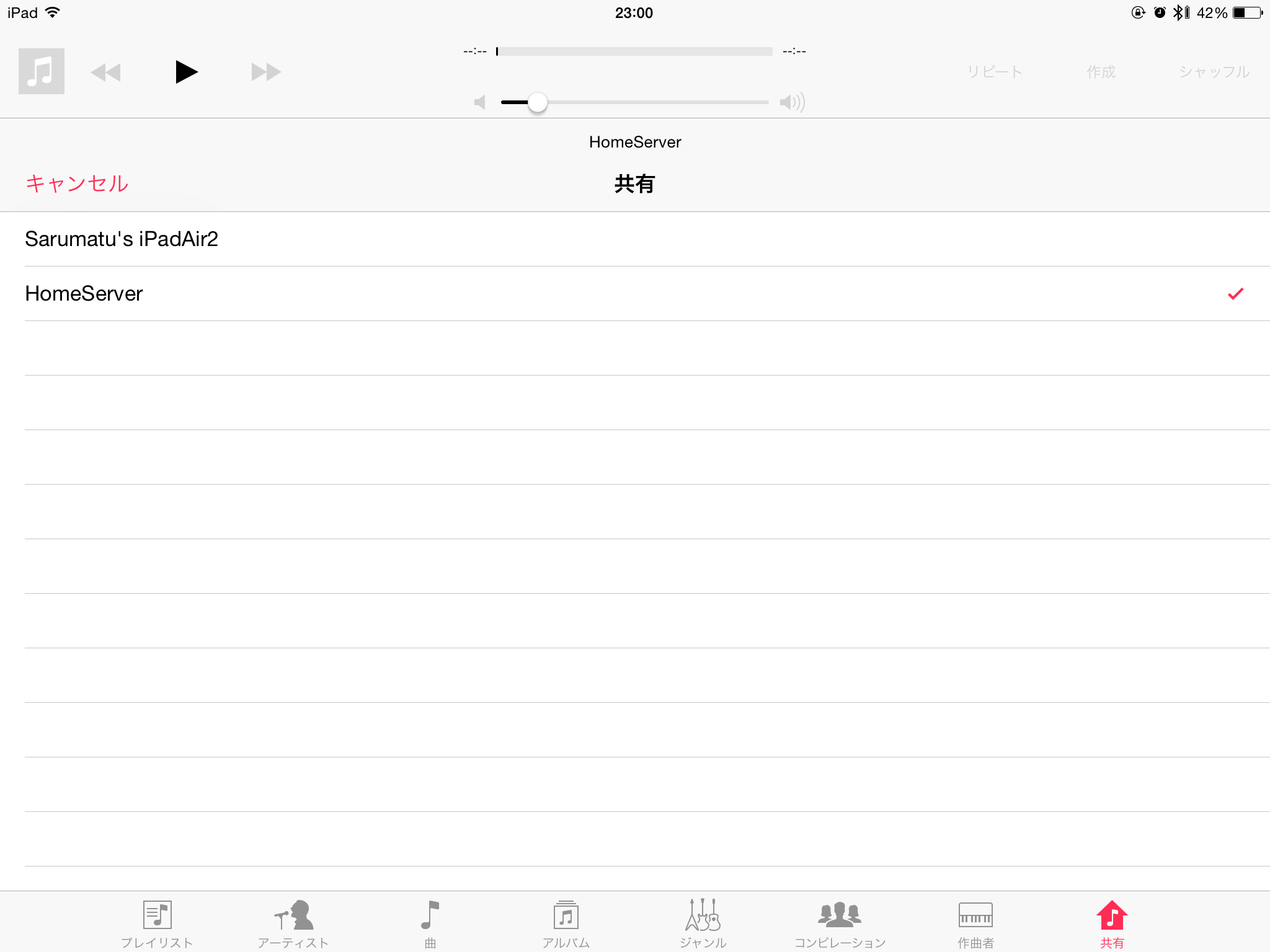
Task: Tap キャンセル to cancel
Action: (x=77, y=183)
